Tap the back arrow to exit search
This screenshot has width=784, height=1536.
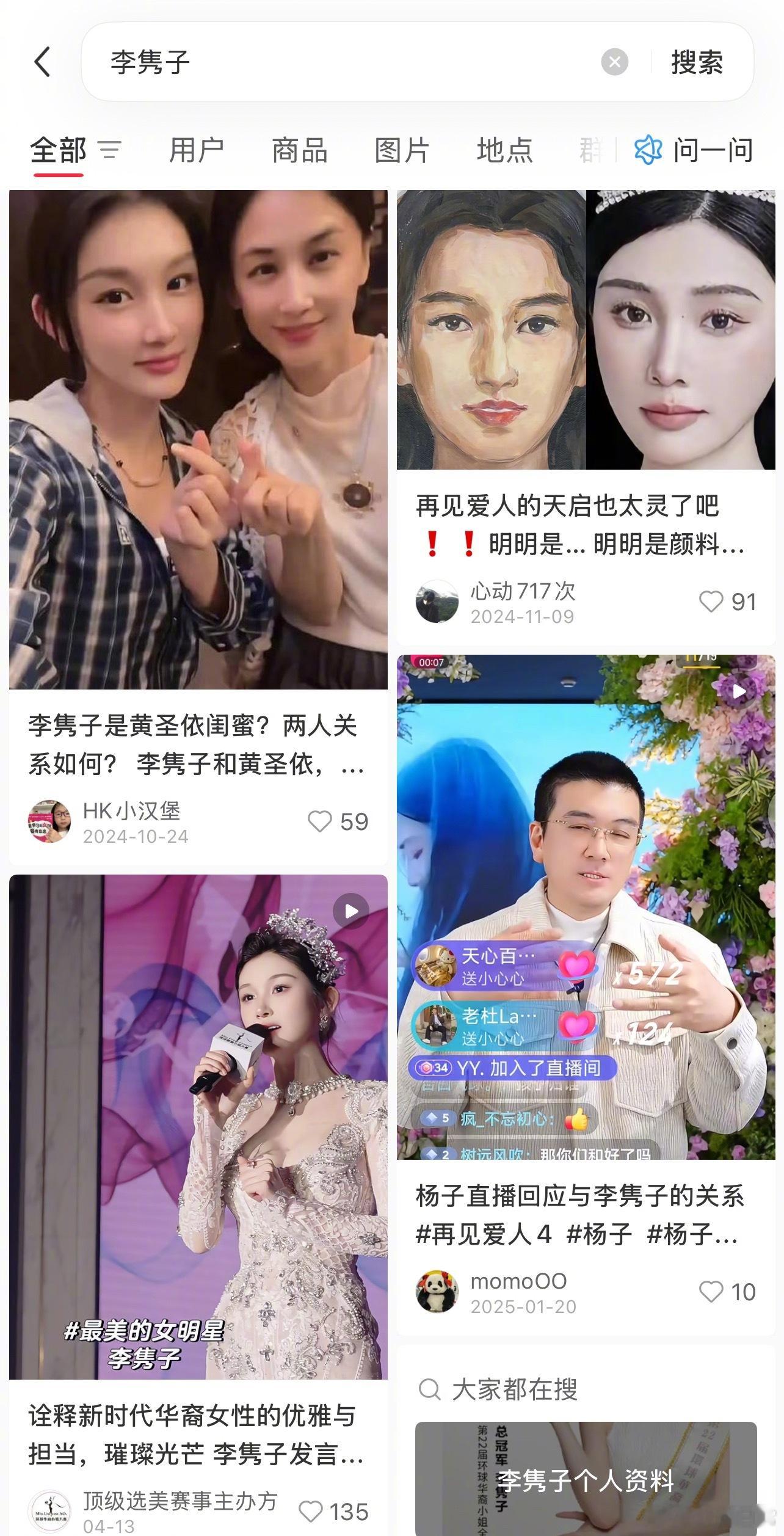42,63
